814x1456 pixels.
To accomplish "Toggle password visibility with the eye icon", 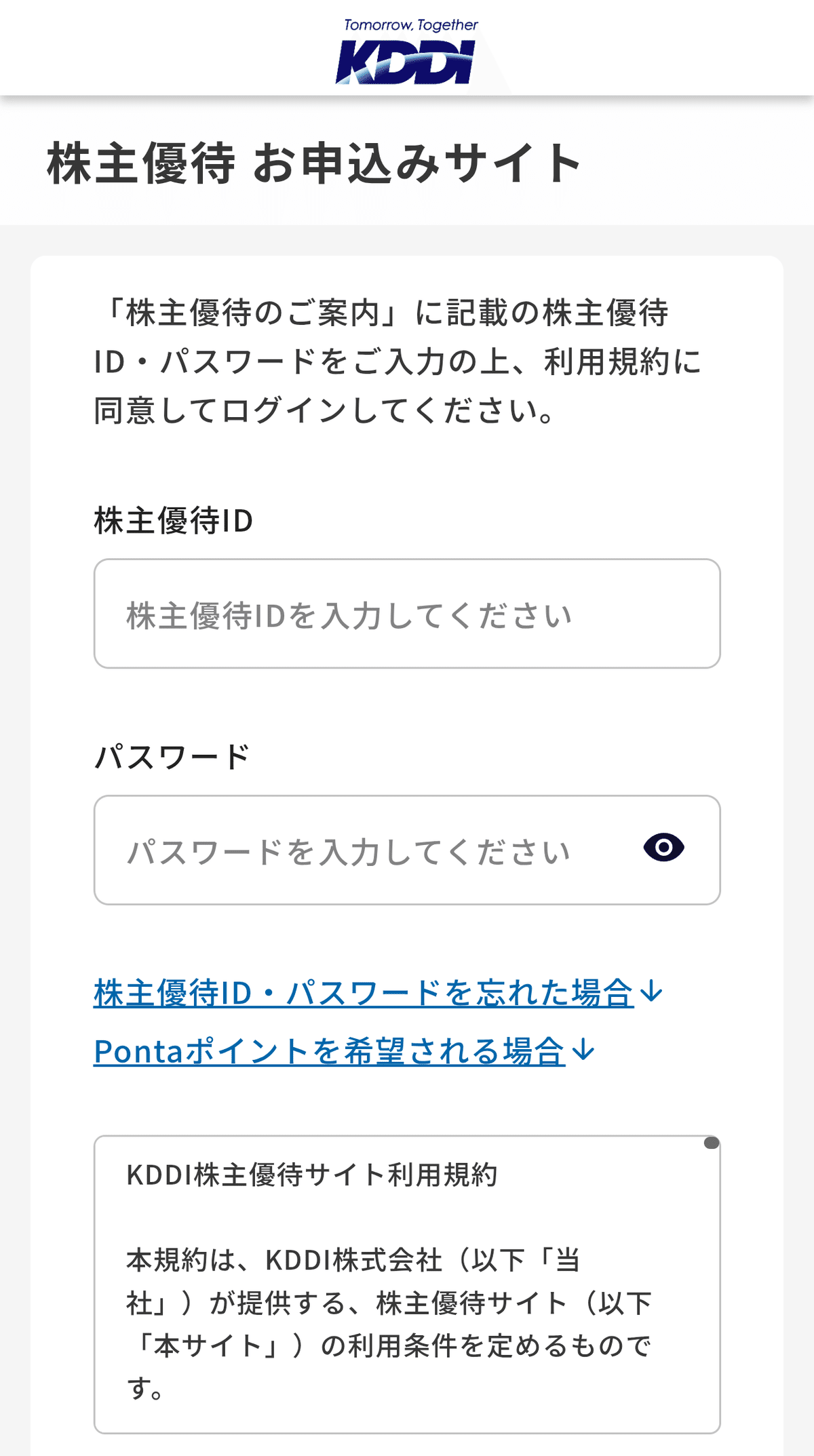I will 663,848.
